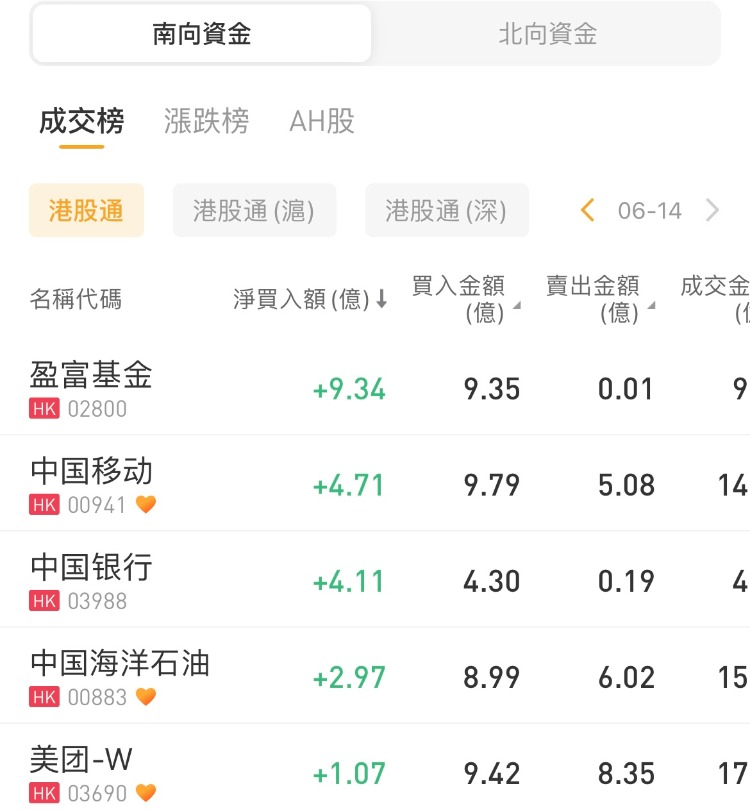The height and width of the screenshot is (811, 750).
Task: Open 美团-W 03690 stock details
Action: tap(82, 771)
